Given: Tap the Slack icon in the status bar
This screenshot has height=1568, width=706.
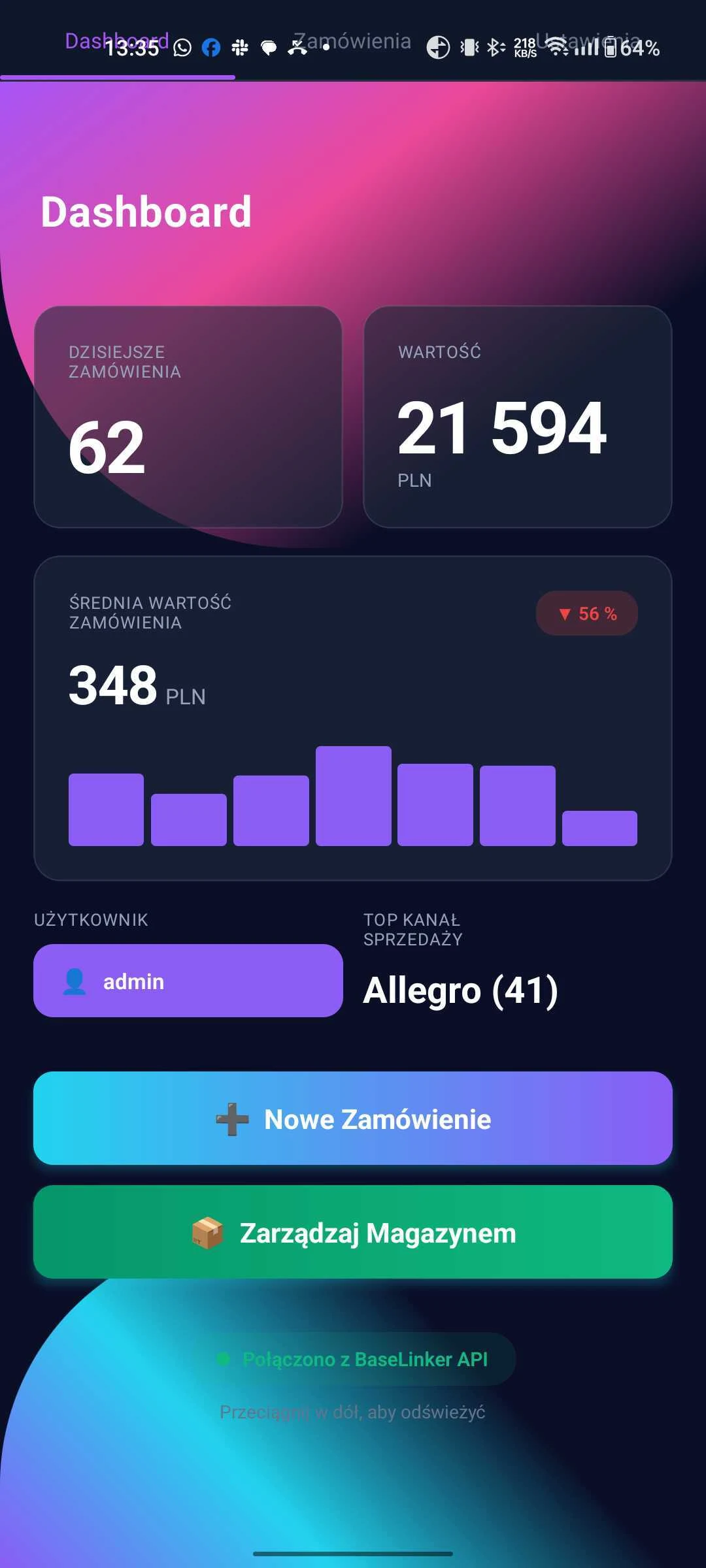Looking at the screenshot, I should [x=240, y=47].
